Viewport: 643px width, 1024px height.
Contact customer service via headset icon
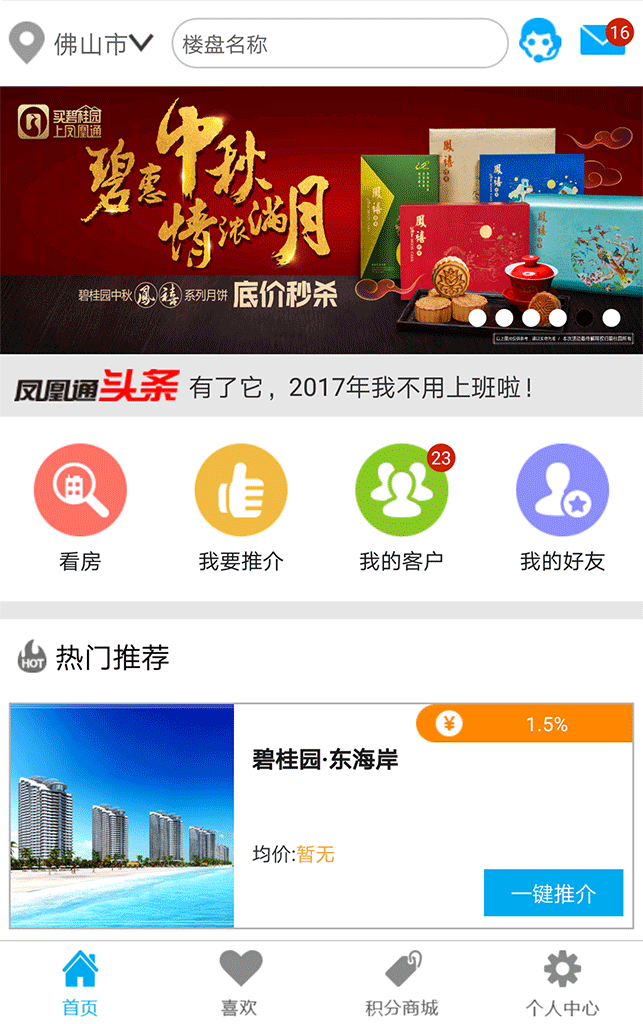point(541,42)
